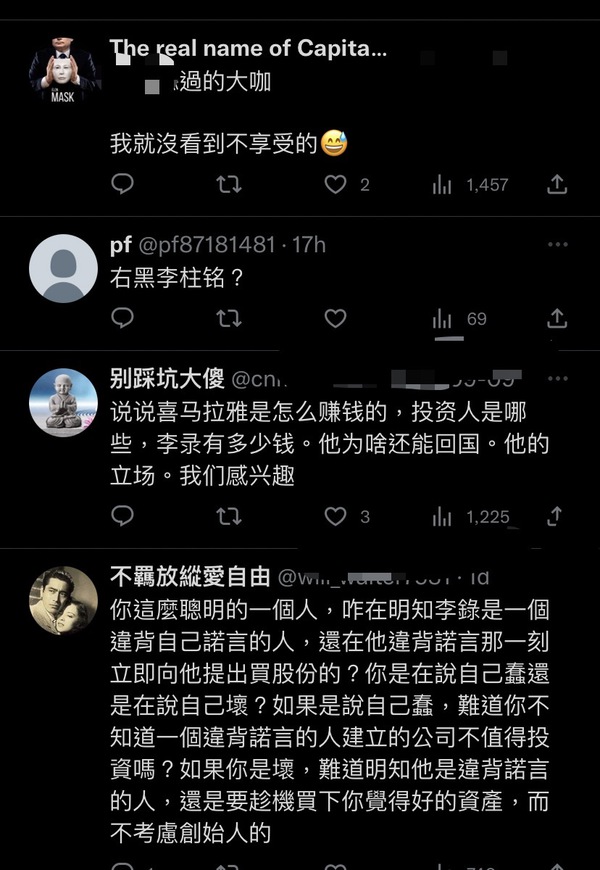Share The real name of Capita's post
The image size is (600, 870).
[x=558, y=184]
